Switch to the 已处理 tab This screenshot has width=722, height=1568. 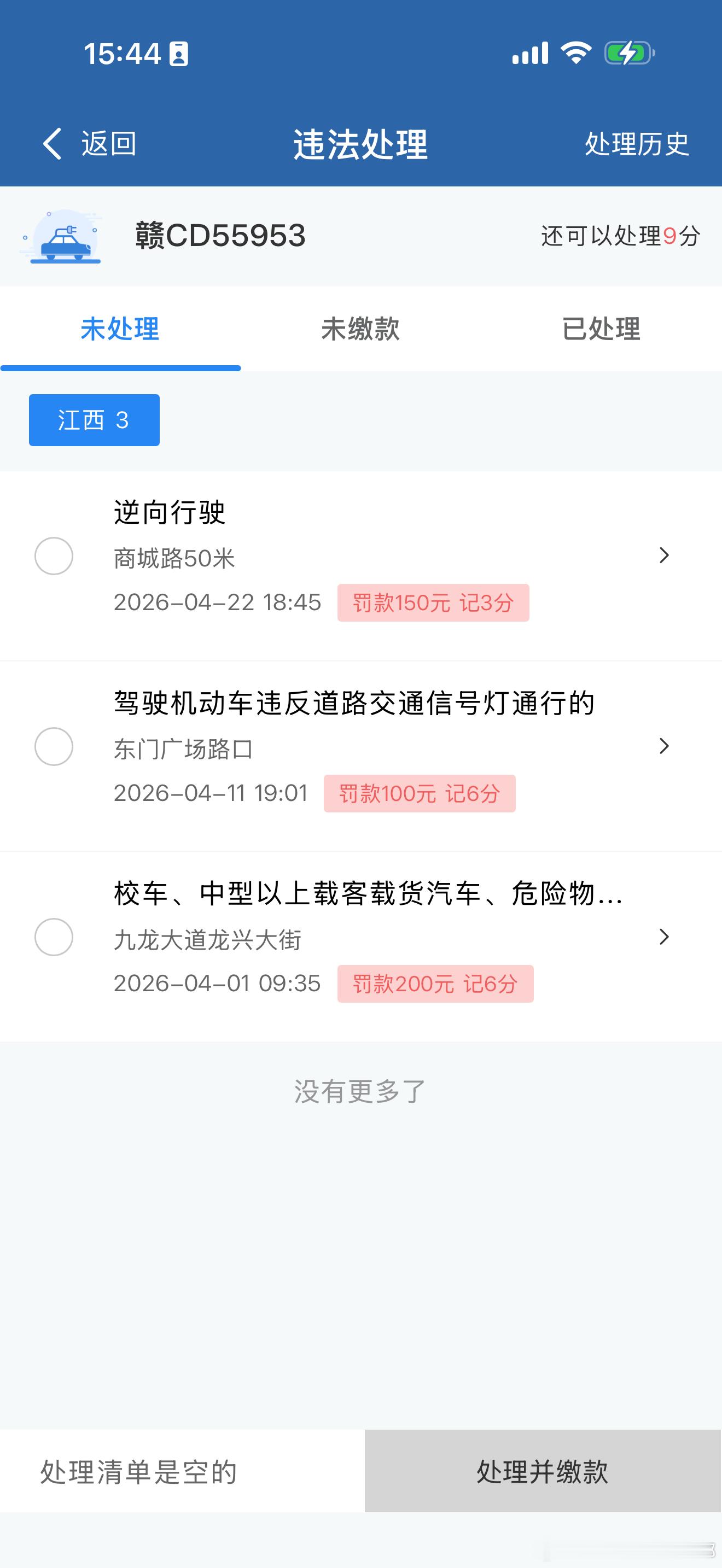(602, 331)
